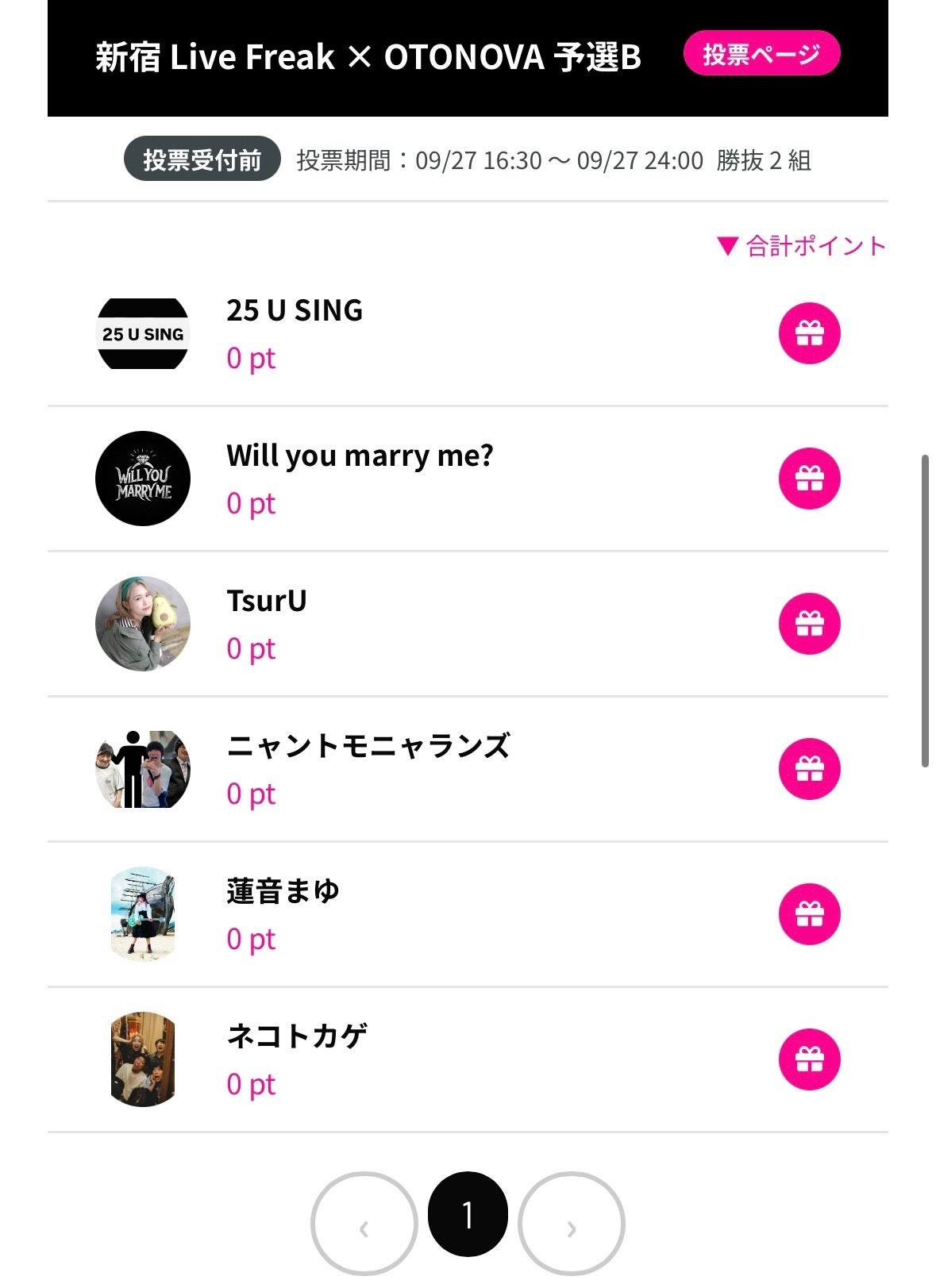Go to the previous page

pyautogui.click(x=364, y=1225)
